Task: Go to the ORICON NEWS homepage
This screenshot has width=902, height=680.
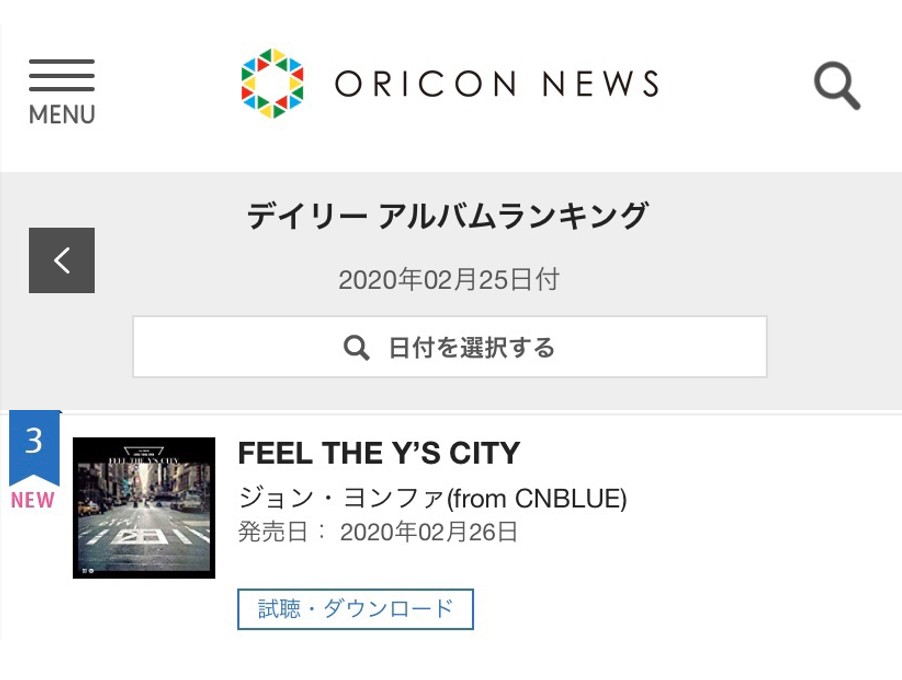Action: [450, 84]
